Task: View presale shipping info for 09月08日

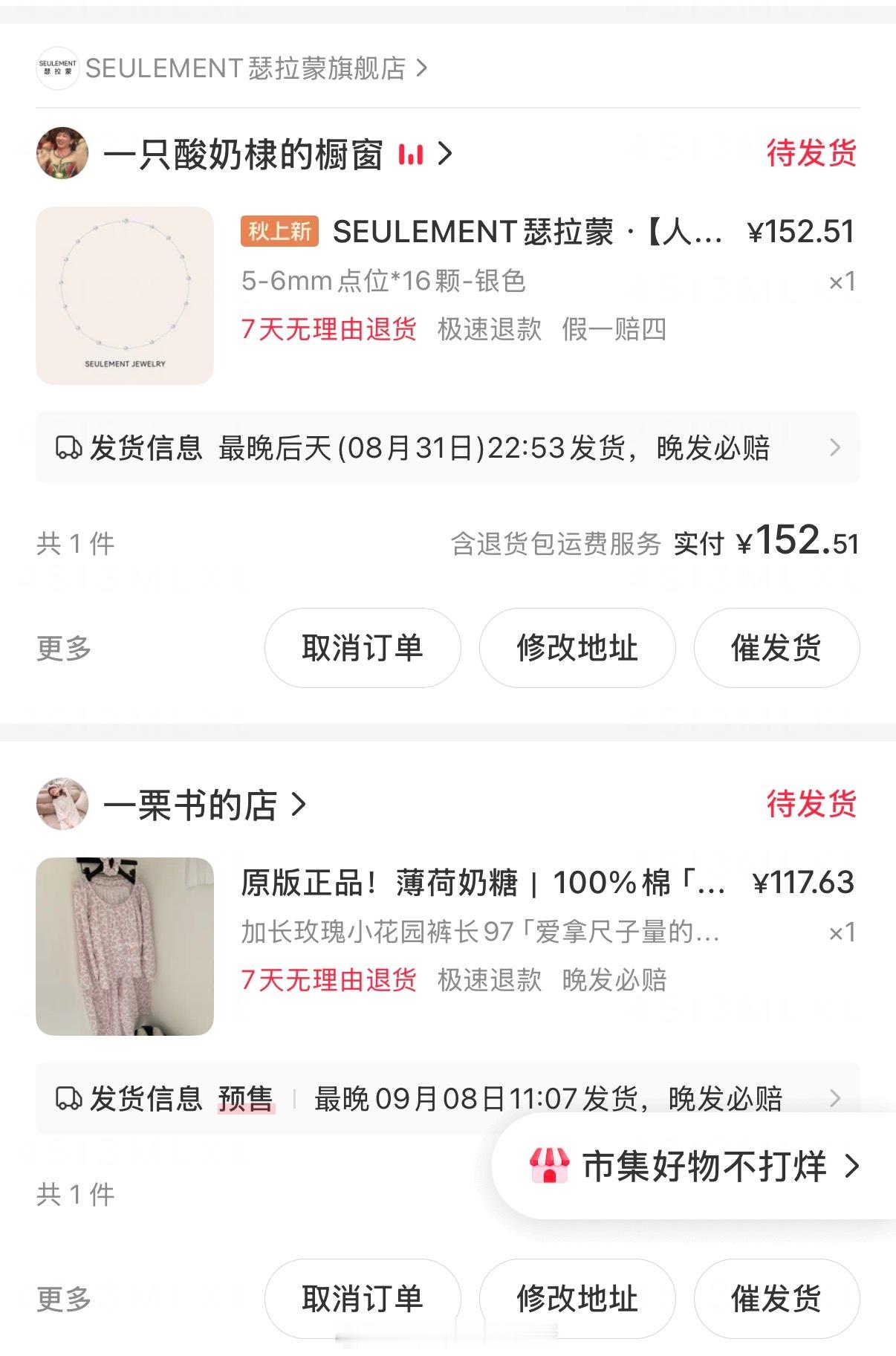Action: coord(448,1098)
